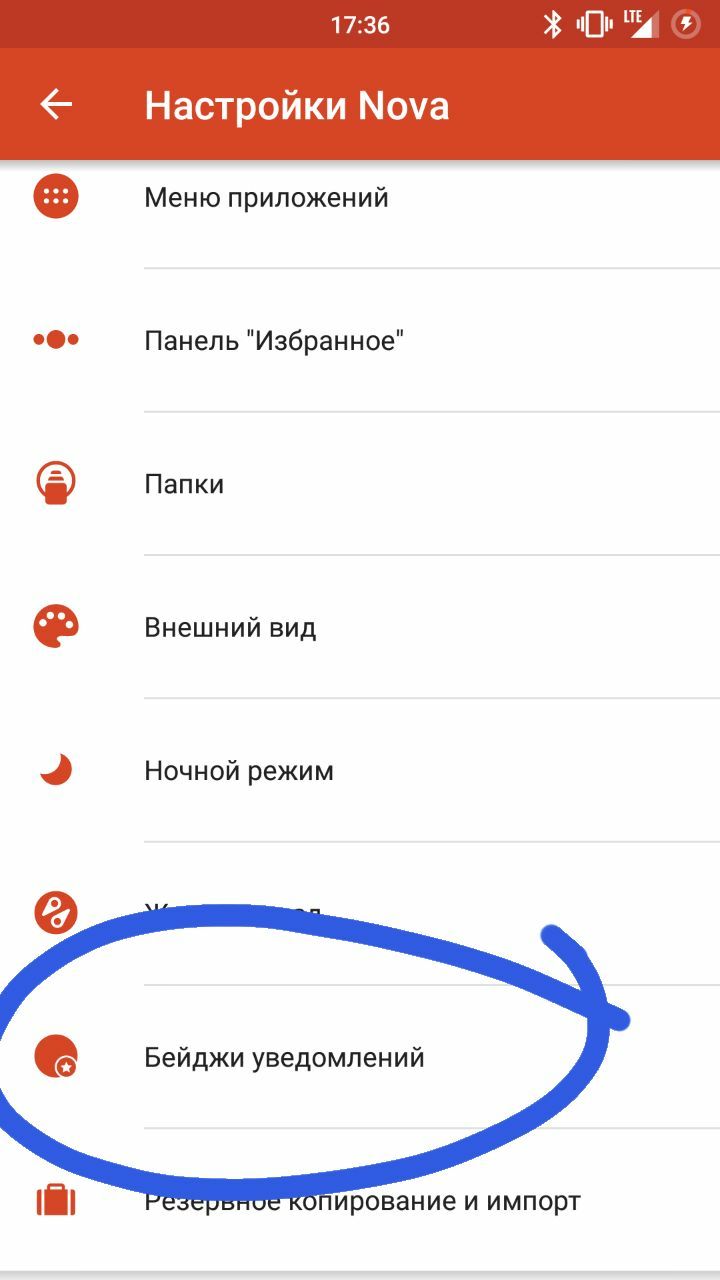Image resolution: width=720 pixels, height=1280 pixels.
Task: Open the Меню приложений settings
Action: pos(266,197)
